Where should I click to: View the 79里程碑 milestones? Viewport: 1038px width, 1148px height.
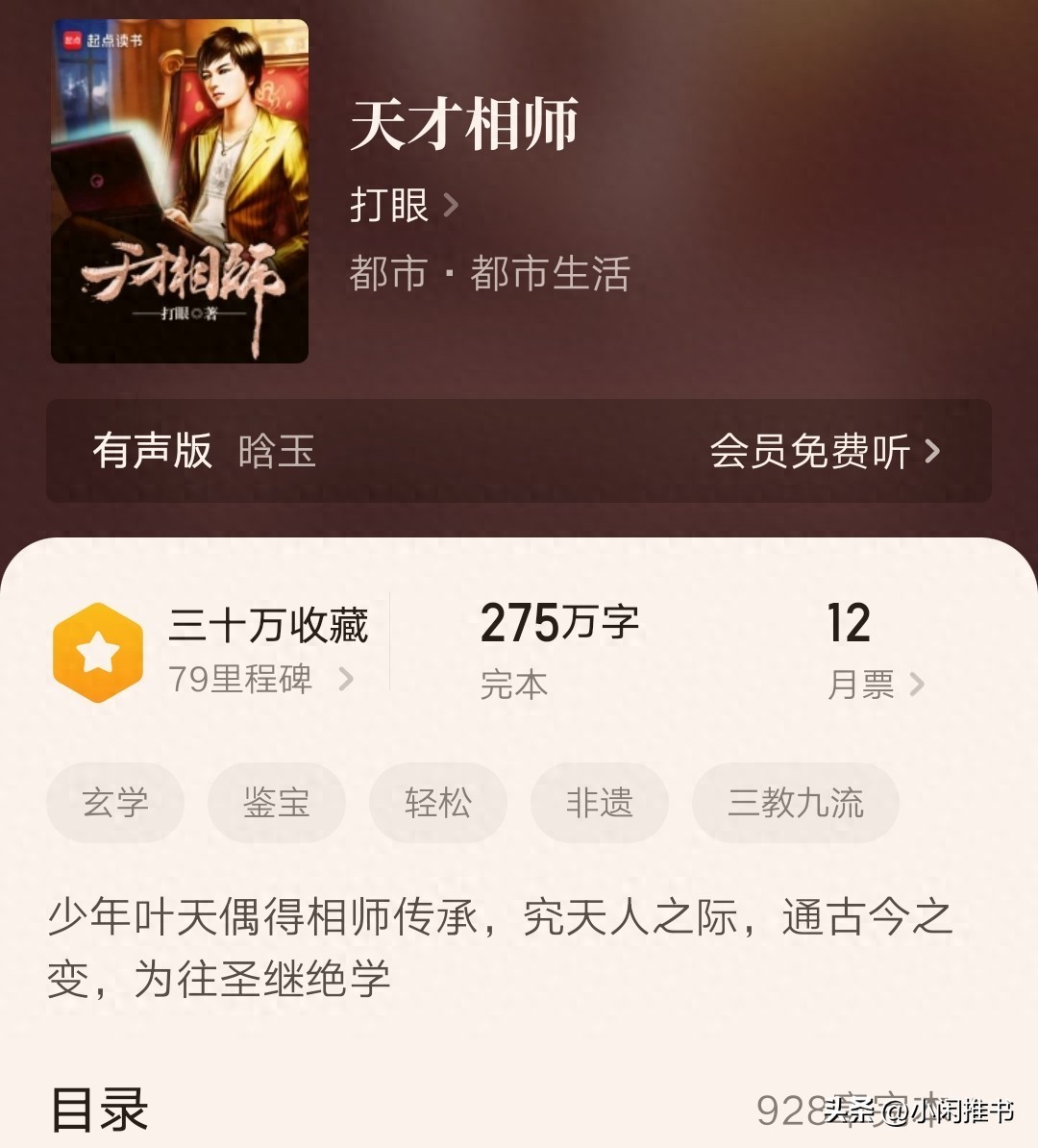259,680
